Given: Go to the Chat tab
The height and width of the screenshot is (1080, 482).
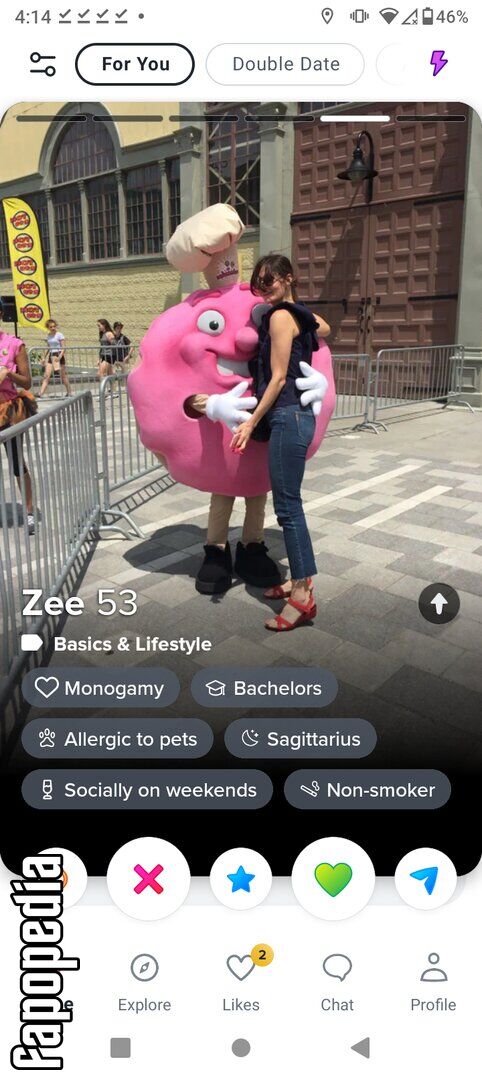Looking at the screenshot, I should click(x=337, y=983).
